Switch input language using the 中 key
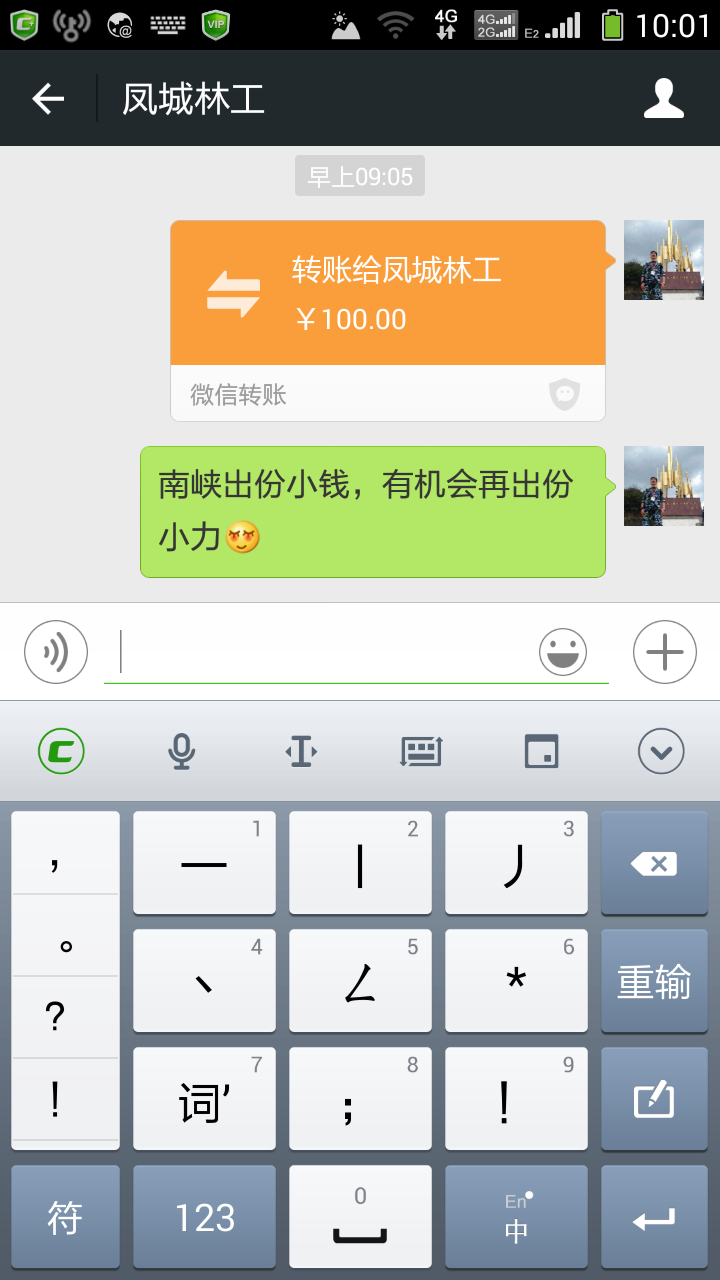 pyautogui.click(x=516, y=1216)
